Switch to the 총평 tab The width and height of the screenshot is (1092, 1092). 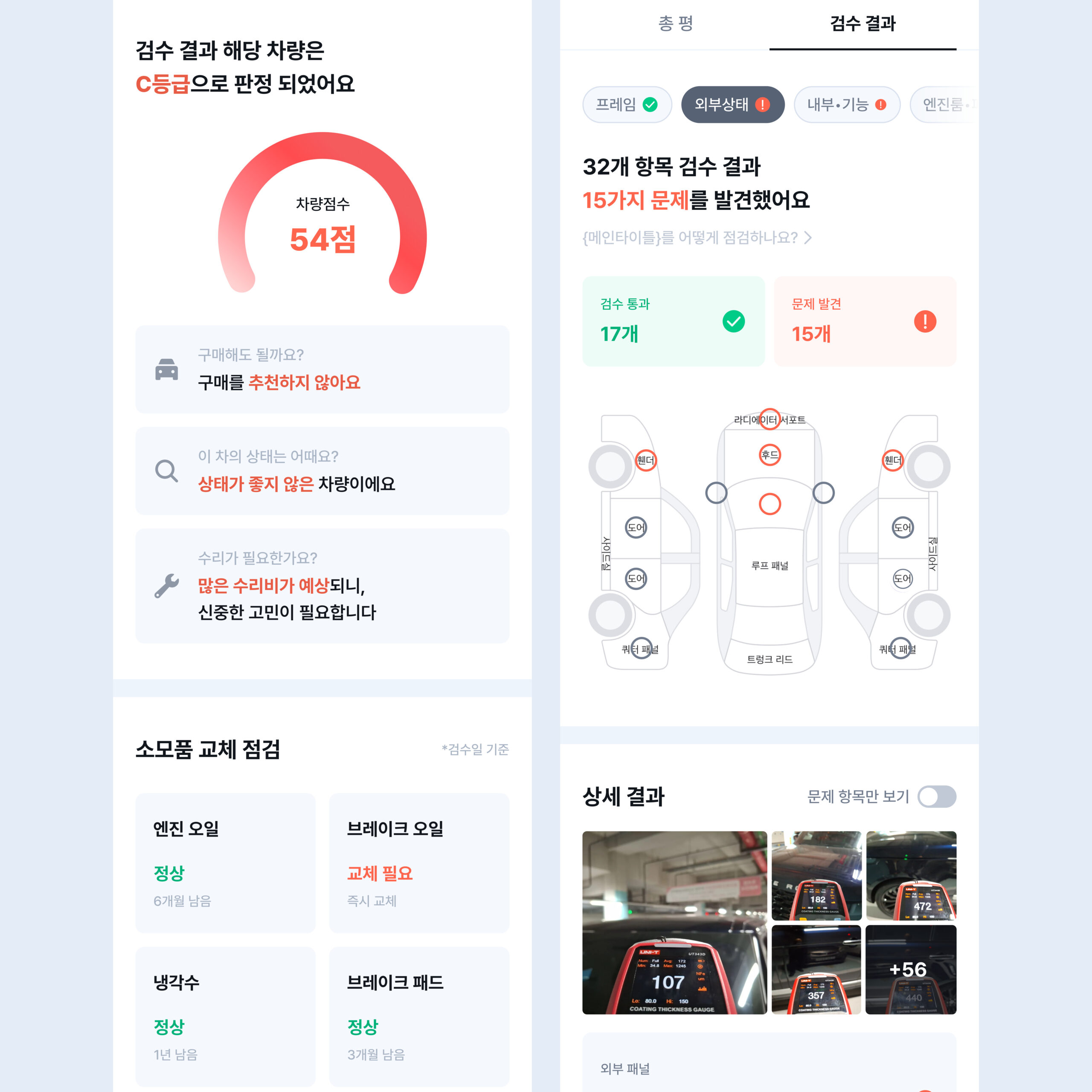675,24
